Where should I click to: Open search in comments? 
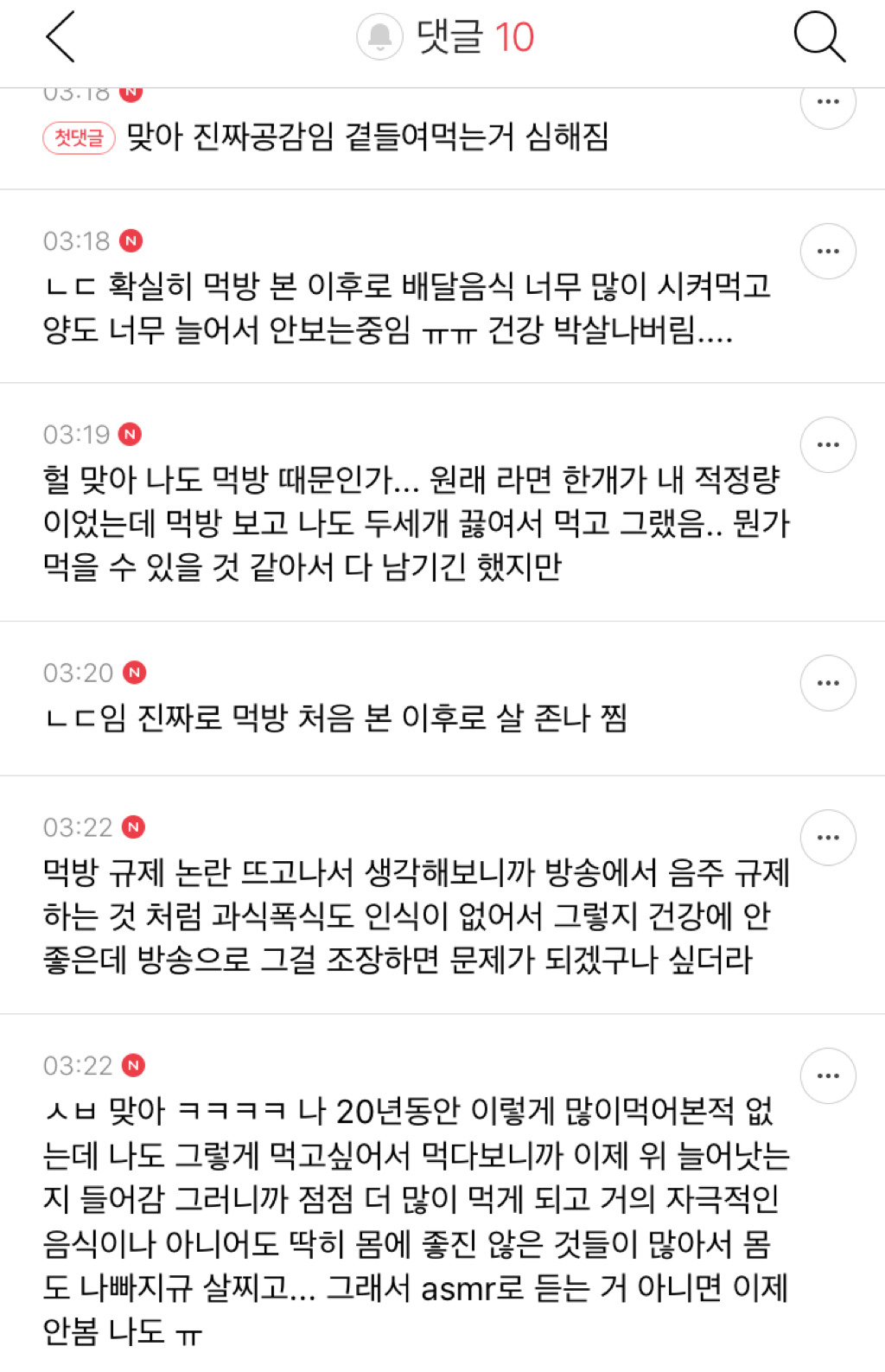(818, 37)
